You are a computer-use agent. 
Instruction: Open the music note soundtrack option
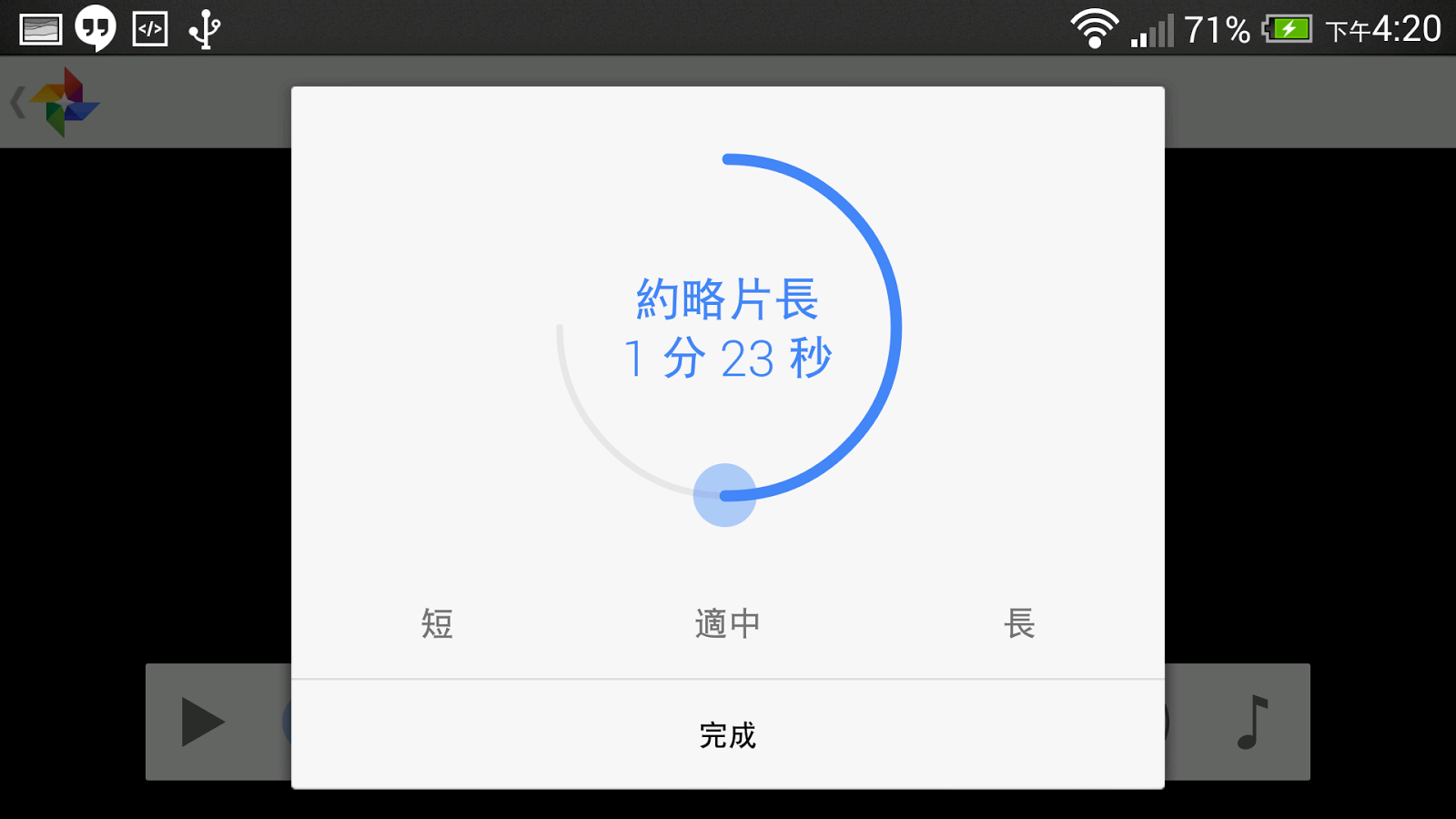[x=1253, y=722]
